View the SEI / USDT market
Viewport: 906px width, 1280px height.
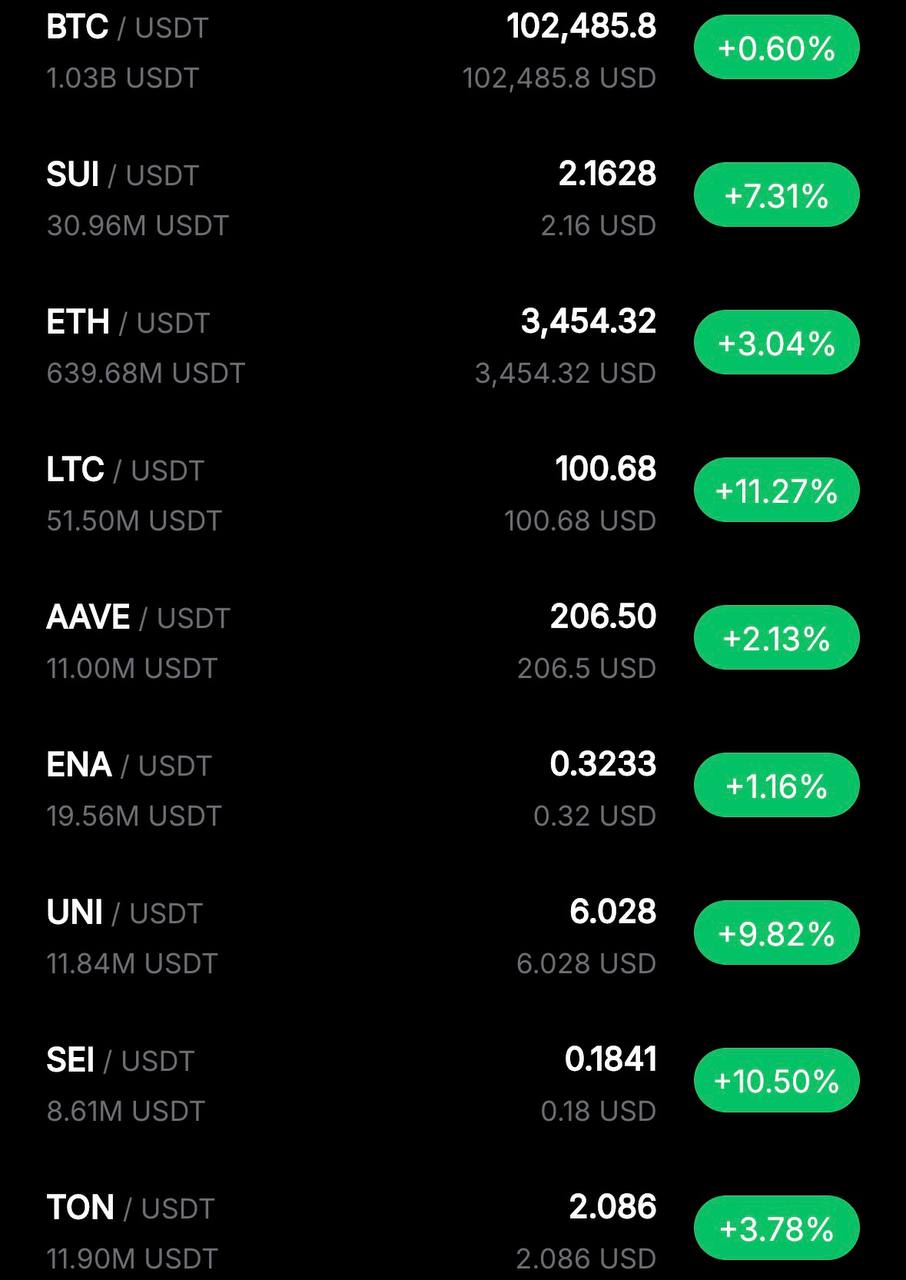120,1061
